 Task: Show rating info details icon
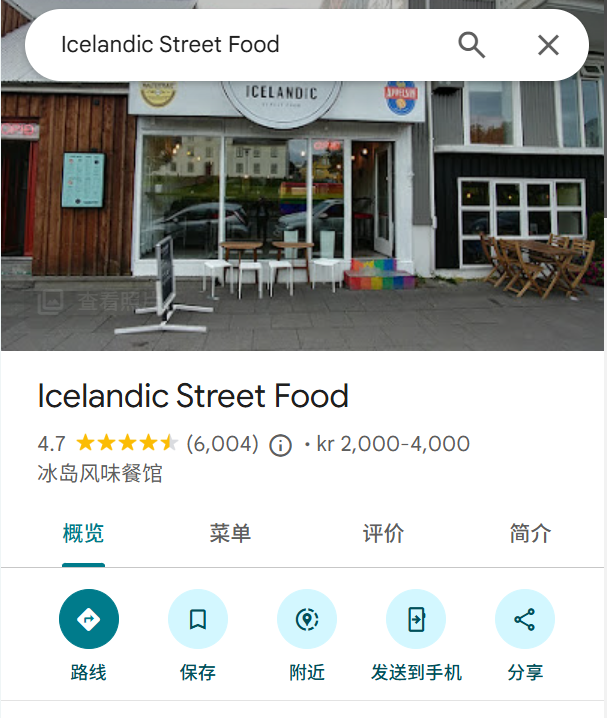click(x=281, y=445)
